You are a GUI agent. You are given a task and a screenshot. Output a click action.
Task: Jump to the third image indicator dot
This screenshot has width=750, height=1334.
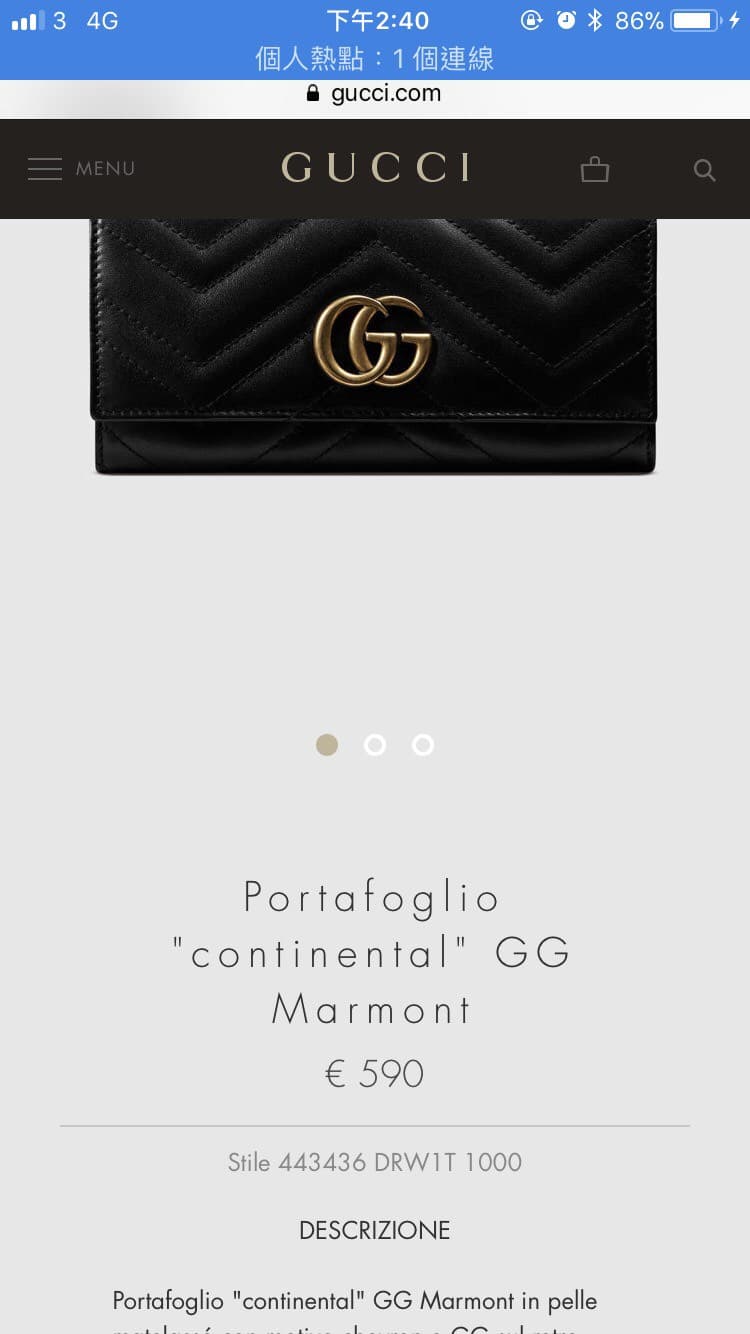tap(423, 745)
